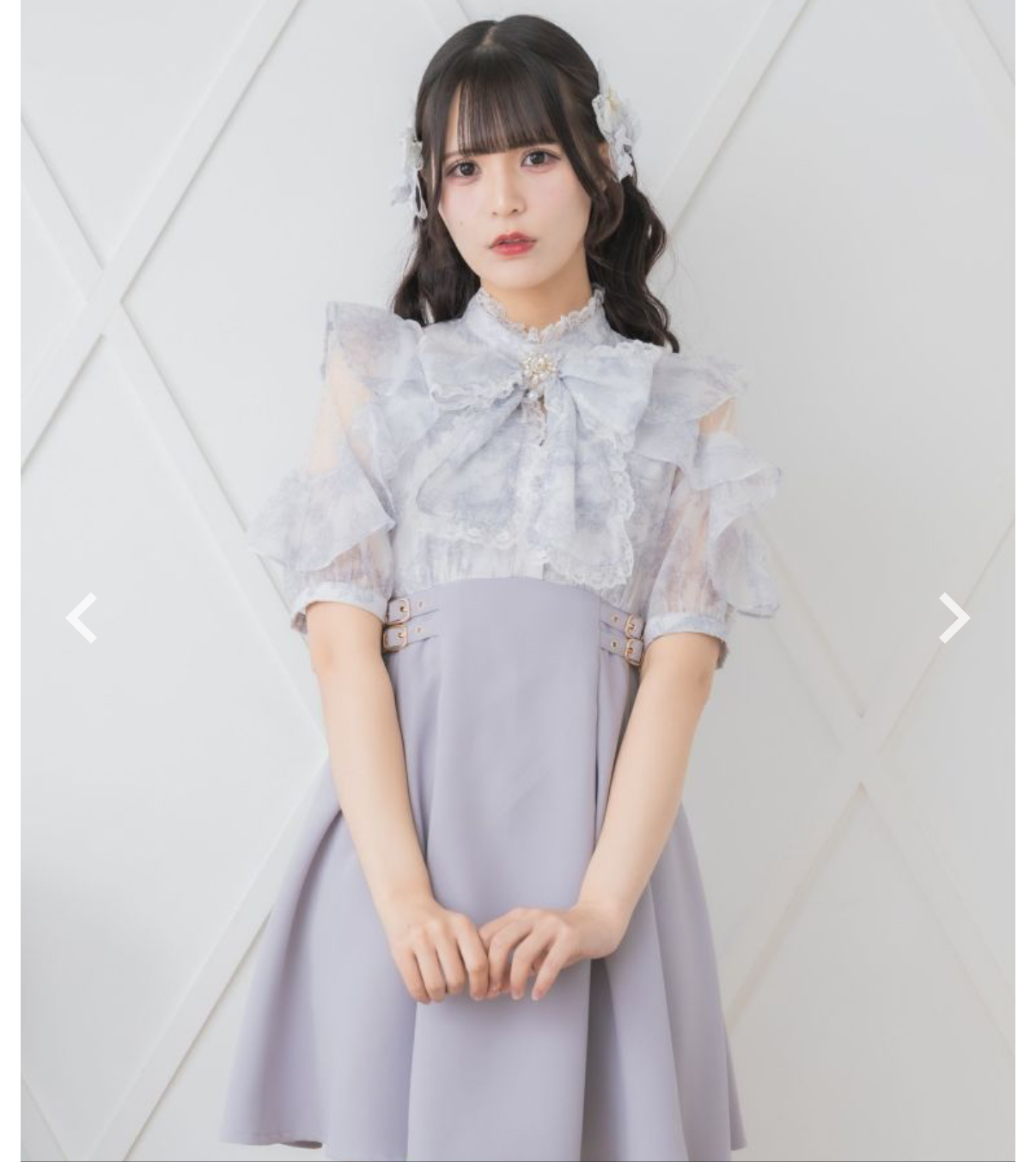Go to the previous product image

82,618
